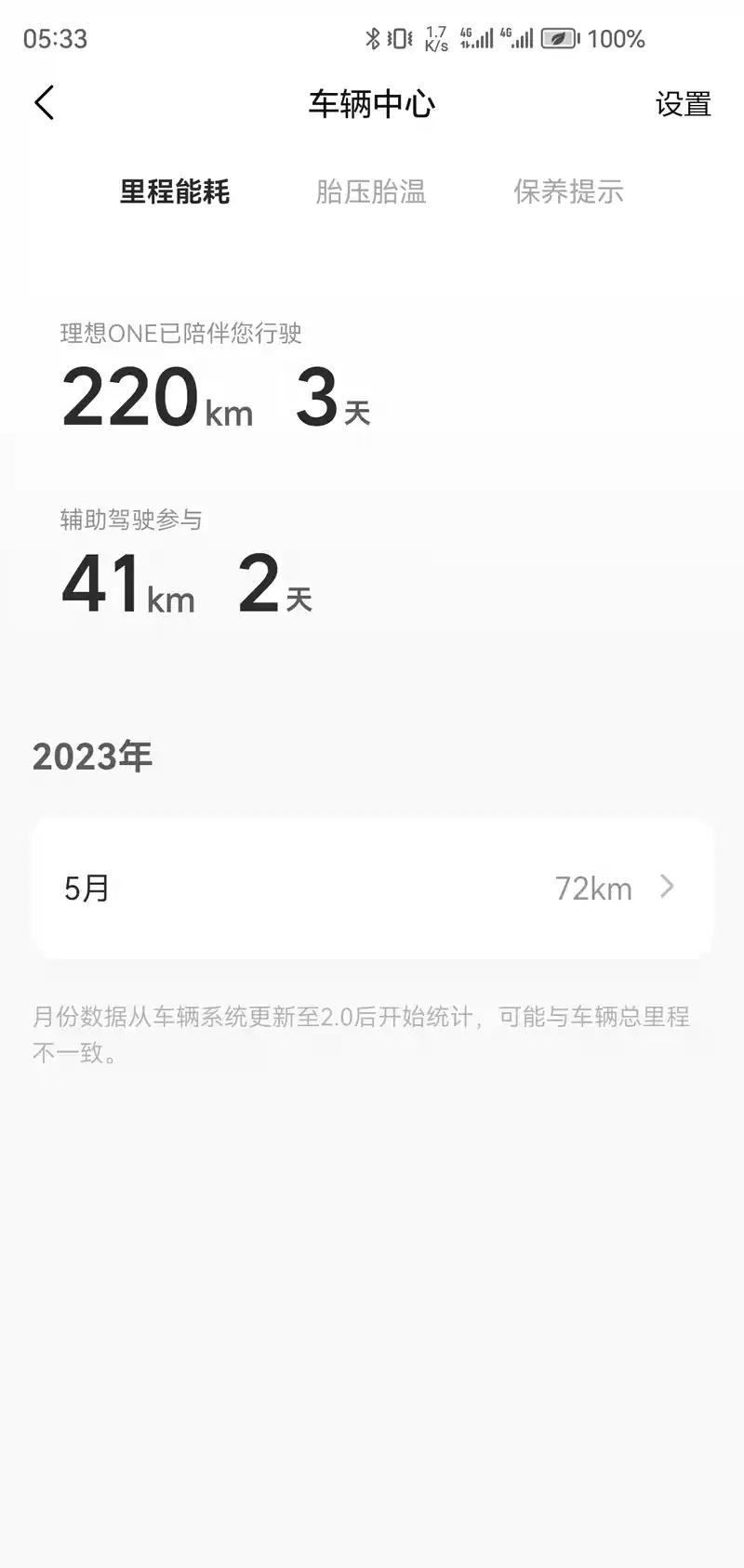
Task: Open 设置 in the top bar
Action: coord(683,104)
